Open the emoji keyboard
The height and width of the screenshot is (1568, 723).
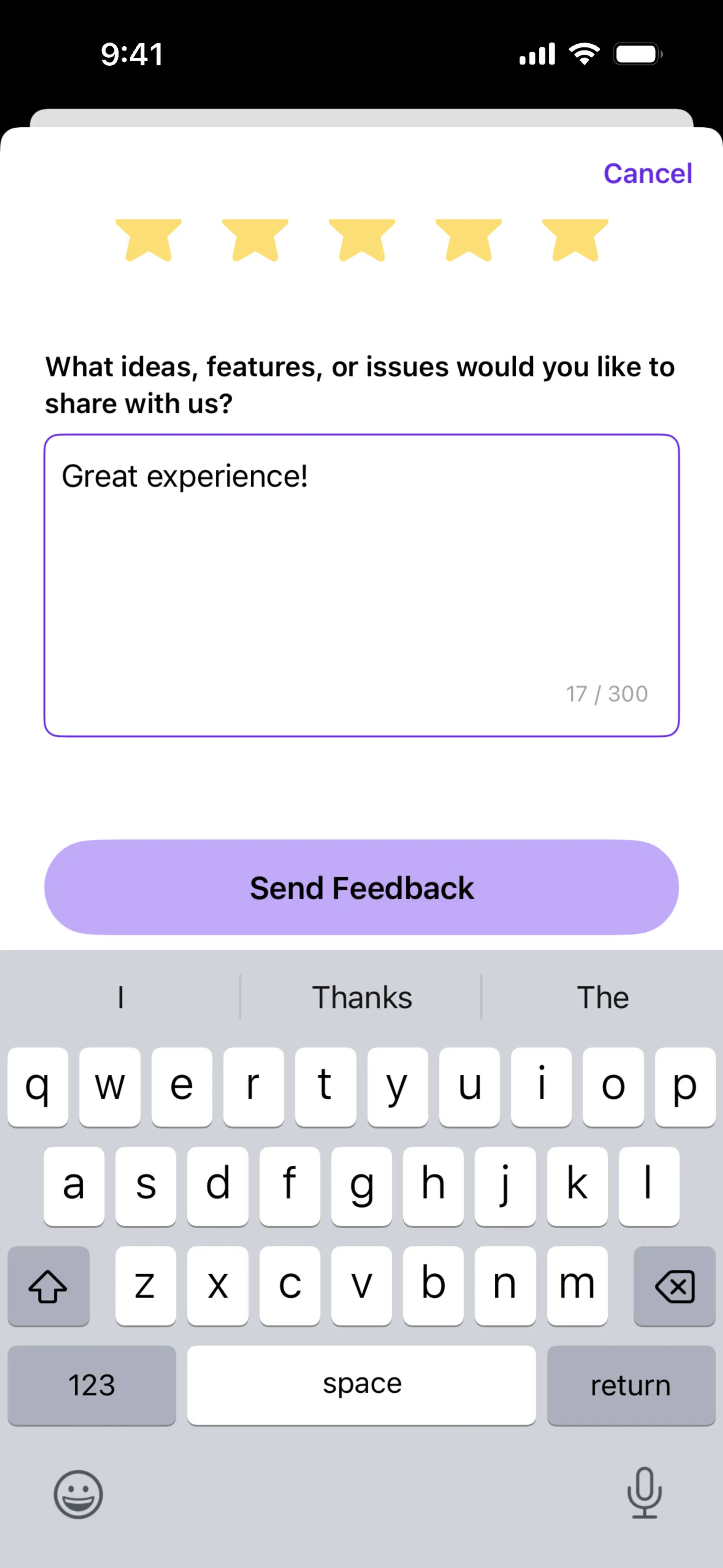[x=78, y=1495]
